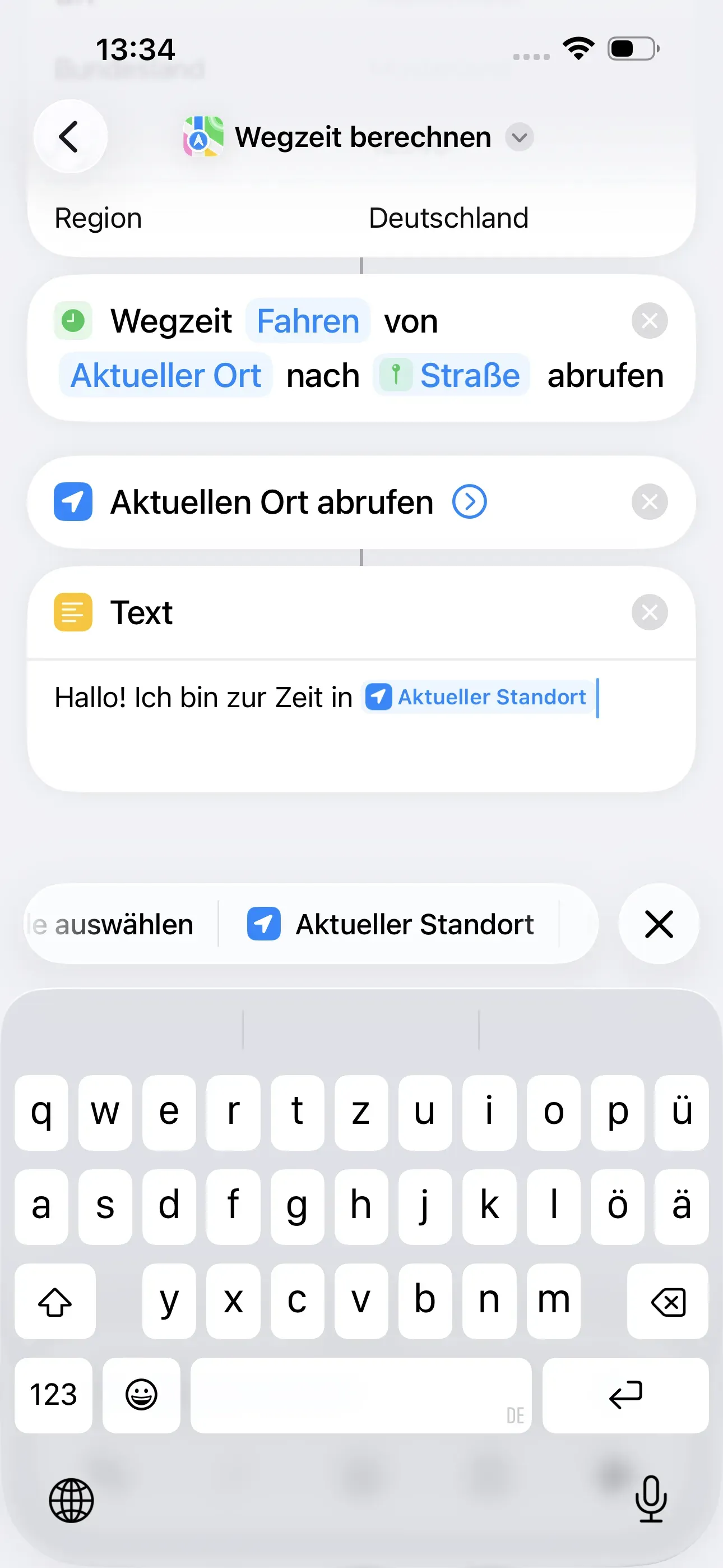Tap the yellow Text action icon
Image resolution: width=723 pixels, height=1568 pixels.
71,612
